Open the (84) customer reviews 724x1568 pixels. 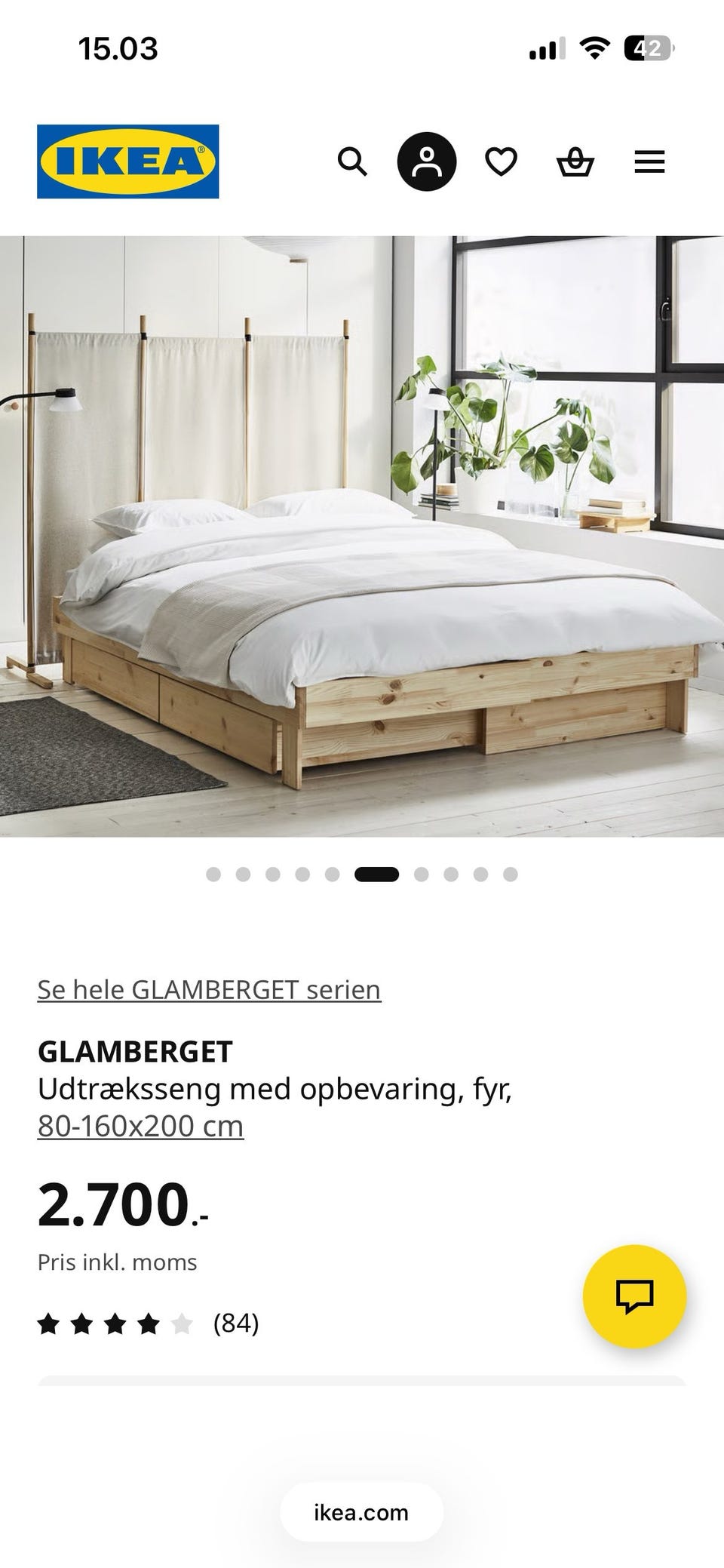pos(236,1321)
